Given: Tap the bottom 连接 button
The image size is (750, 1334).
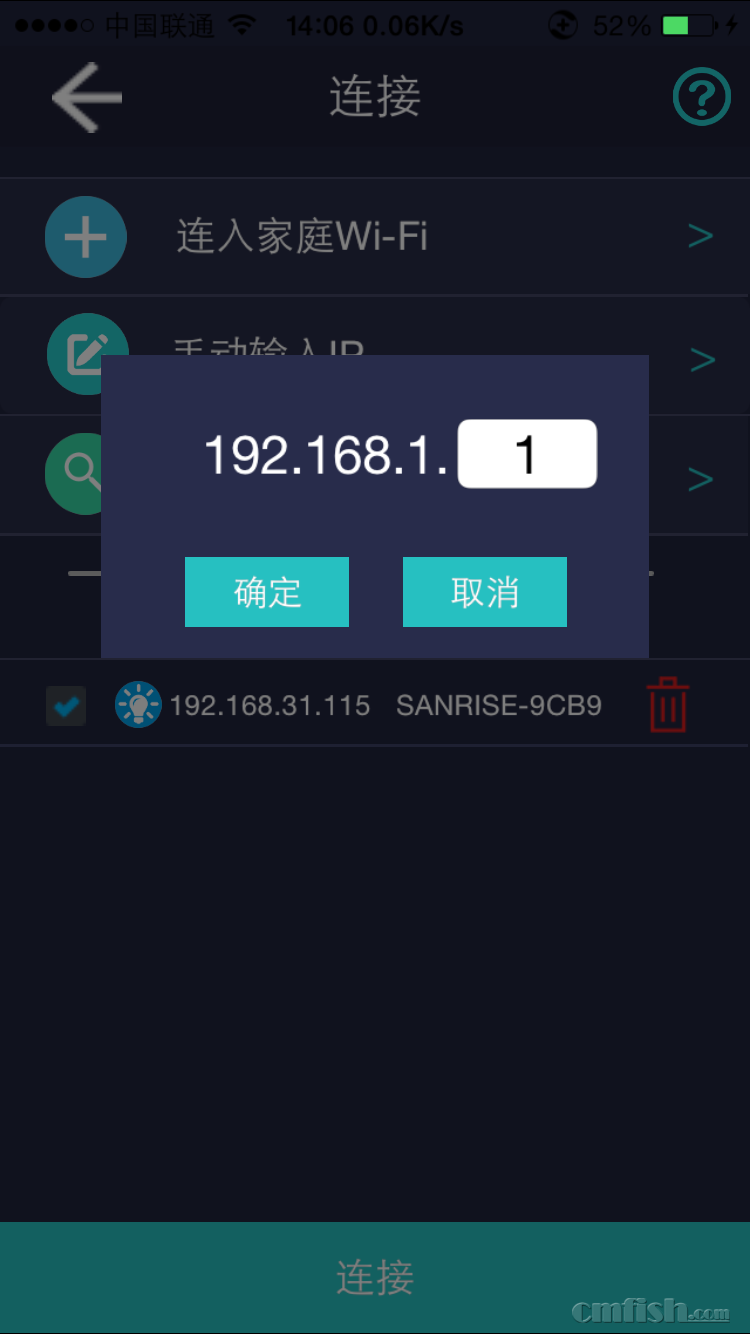Looking at the screenshot, I should [375, 1277].
